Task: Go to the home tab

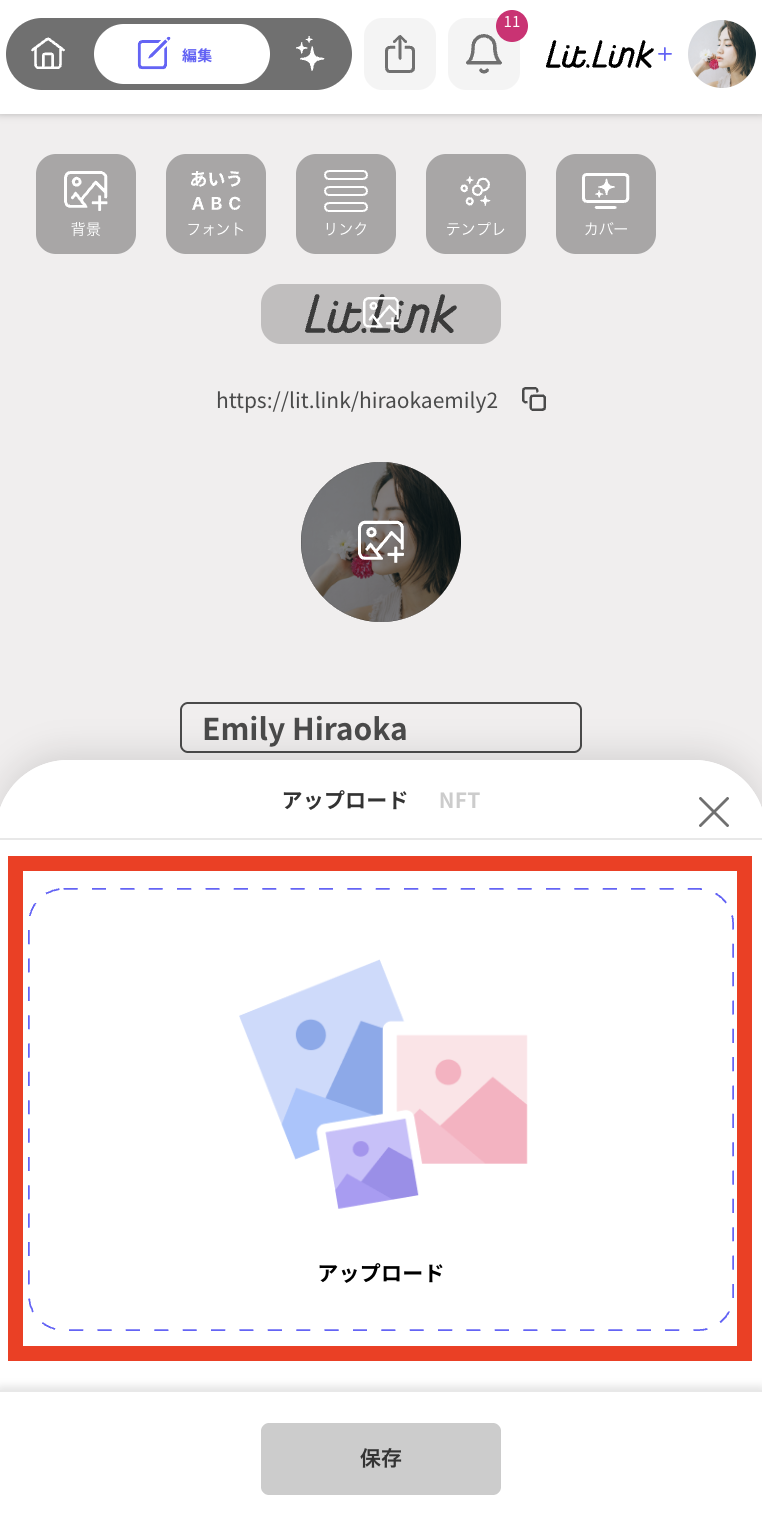Action: pos(47,55)
